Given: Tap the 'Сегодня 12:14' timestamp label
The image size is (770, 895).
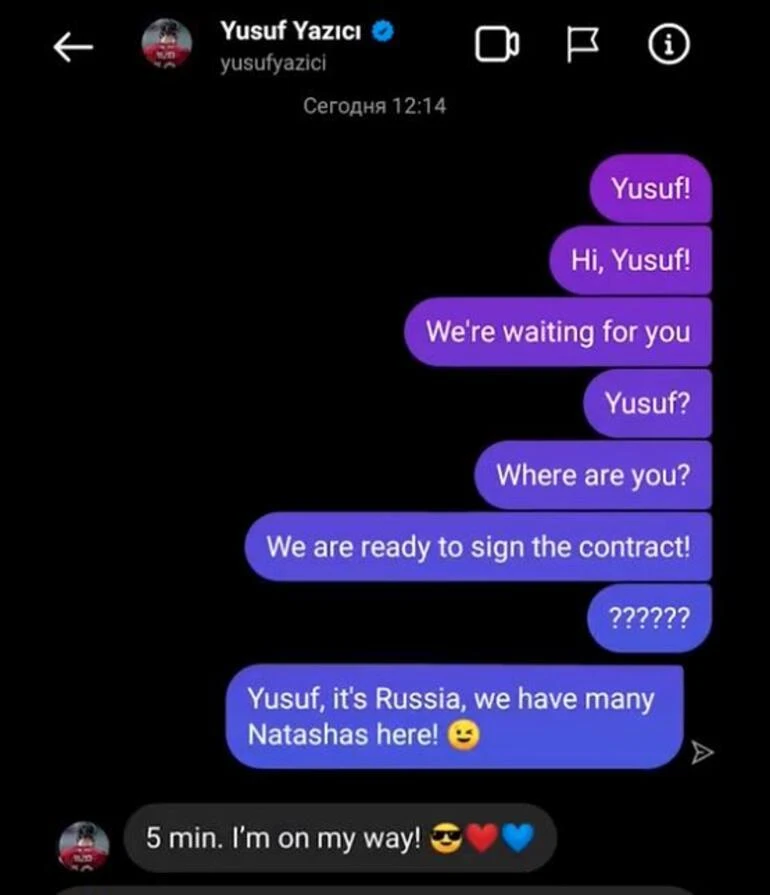Looking at the screenshot, I should [x=377, y=106].
